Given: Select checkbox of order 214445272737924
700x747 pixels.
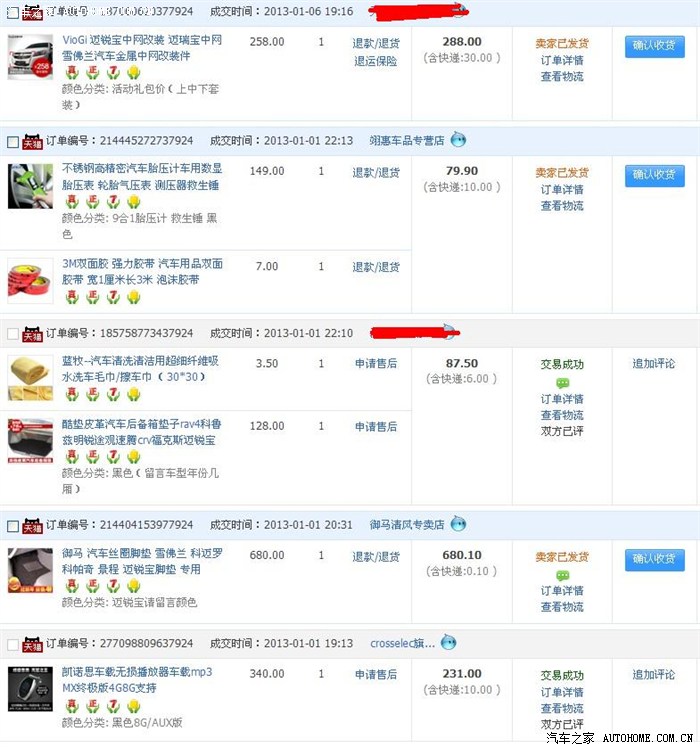Looking at the screenshot, I should pos(12,141).
